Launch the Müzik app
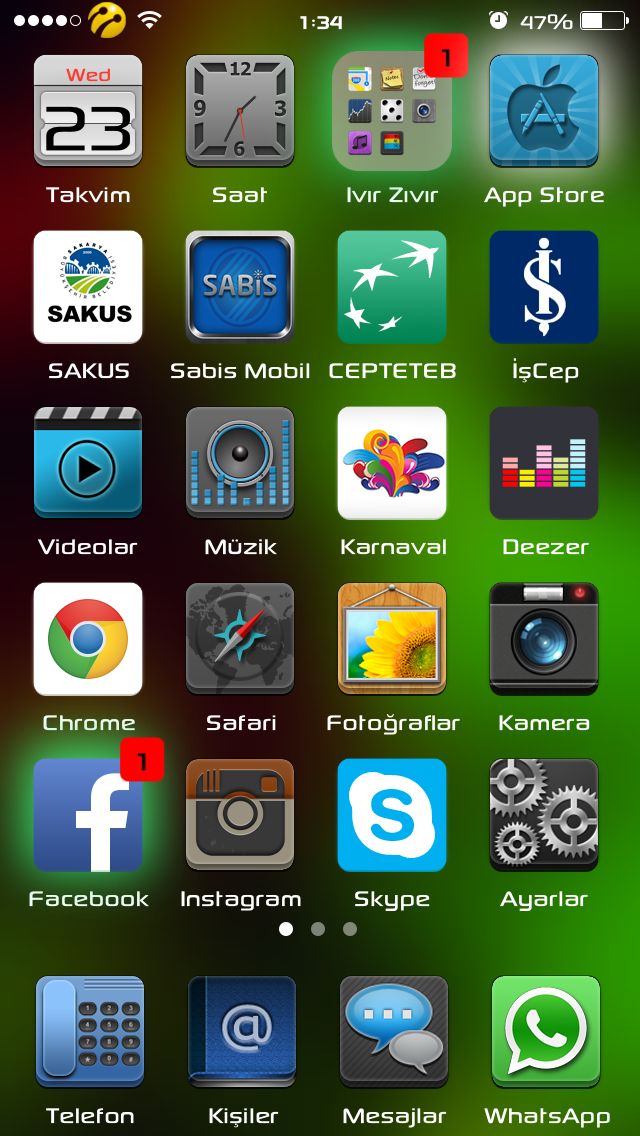The image size is (640, 1136). click(240, 463)
